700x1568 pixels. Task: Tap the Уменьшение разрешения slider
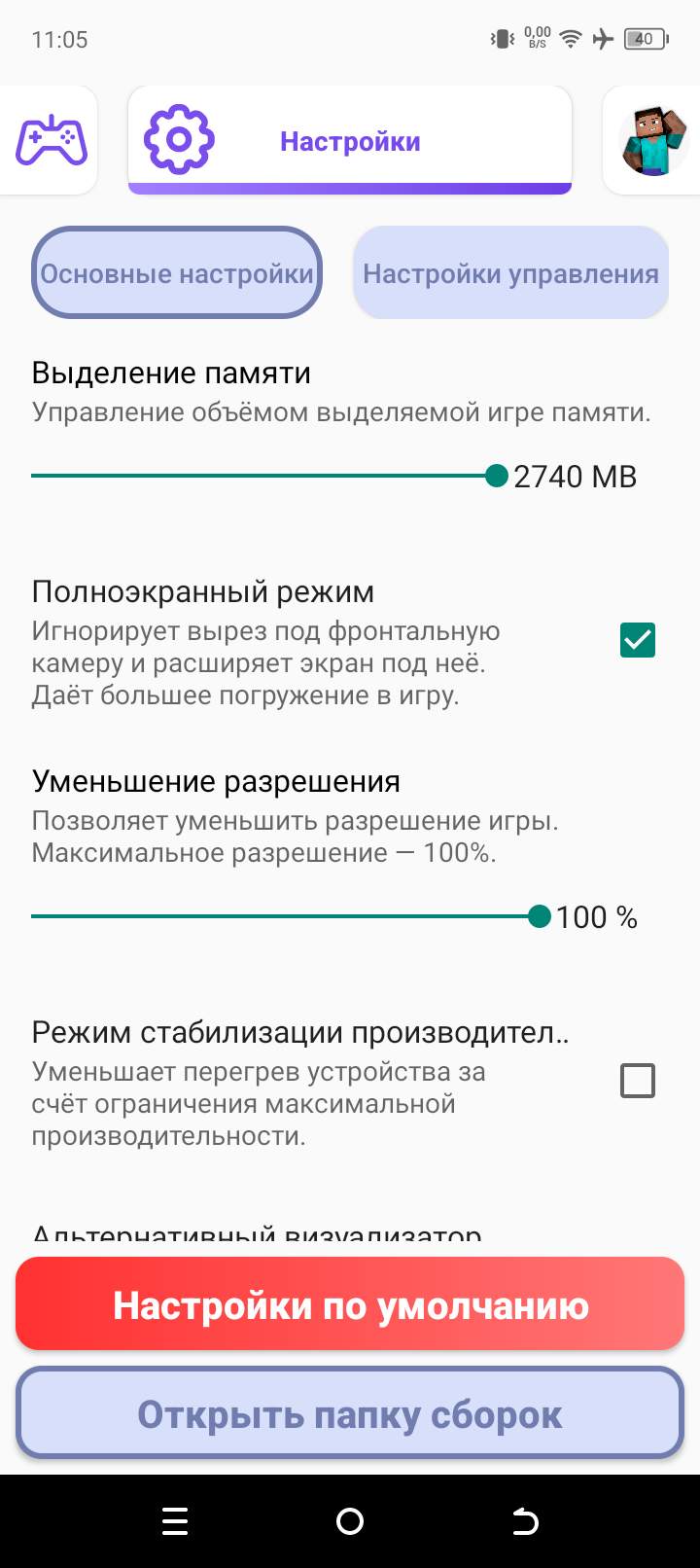click(282, 916)
